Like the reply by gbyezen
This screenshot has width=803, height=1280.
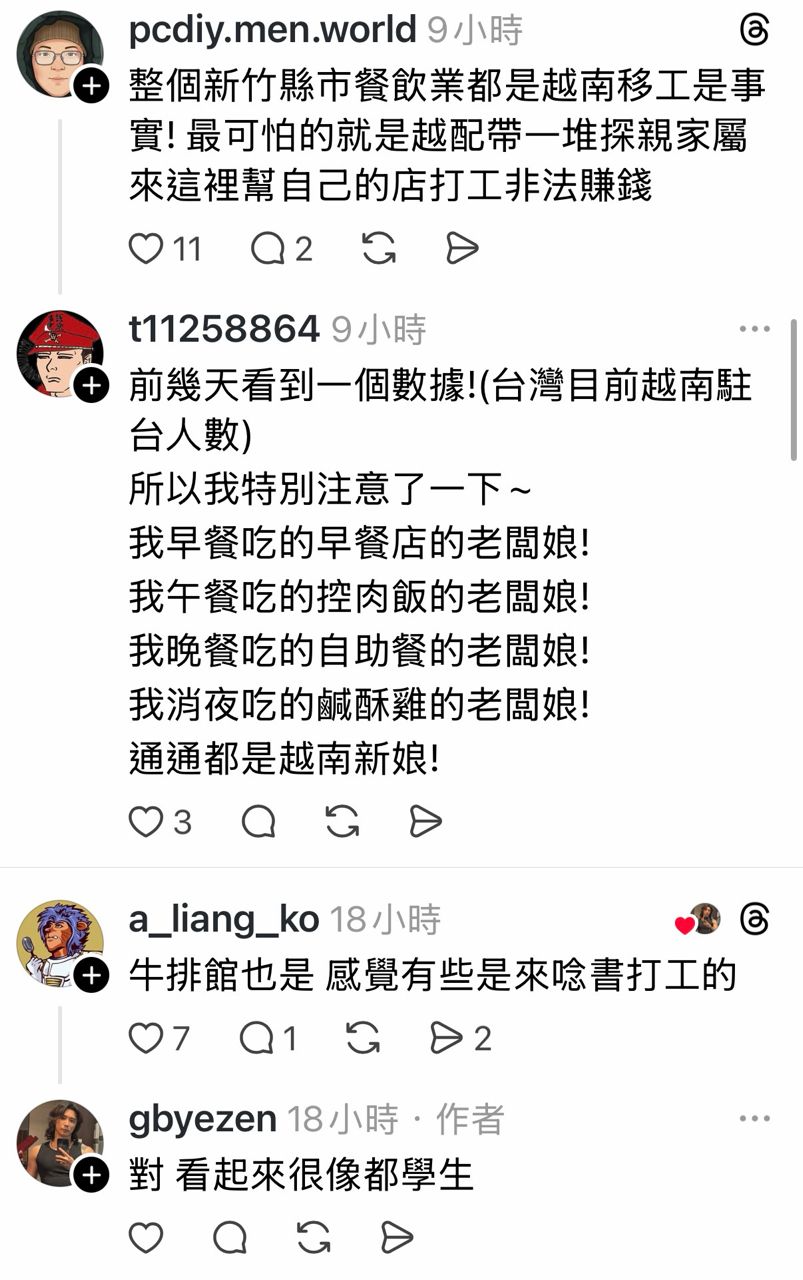pyautogui.click(x=146, y=1238)
